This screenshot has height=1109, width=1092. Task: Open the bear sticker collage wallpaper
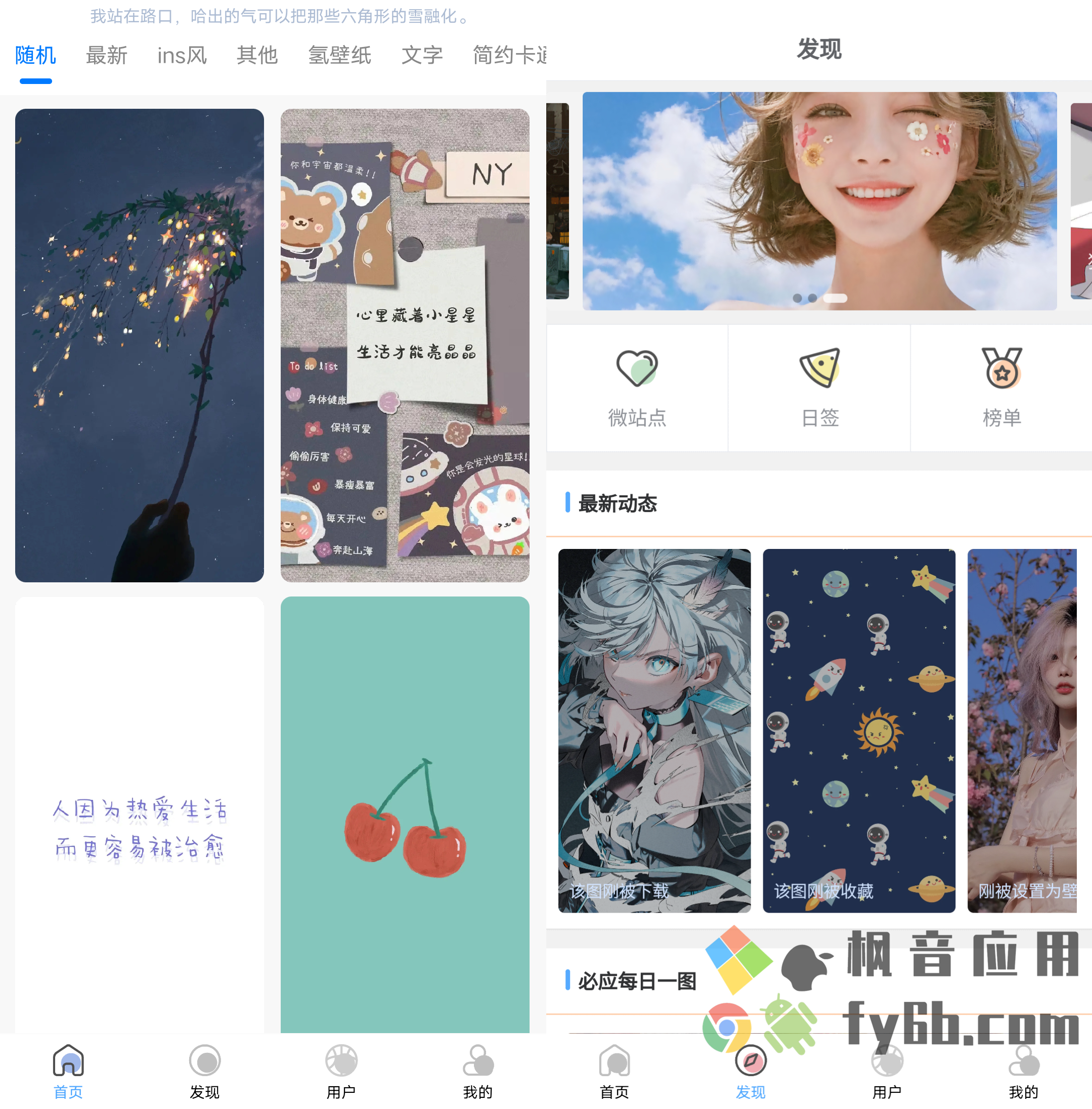pos(404,345)
